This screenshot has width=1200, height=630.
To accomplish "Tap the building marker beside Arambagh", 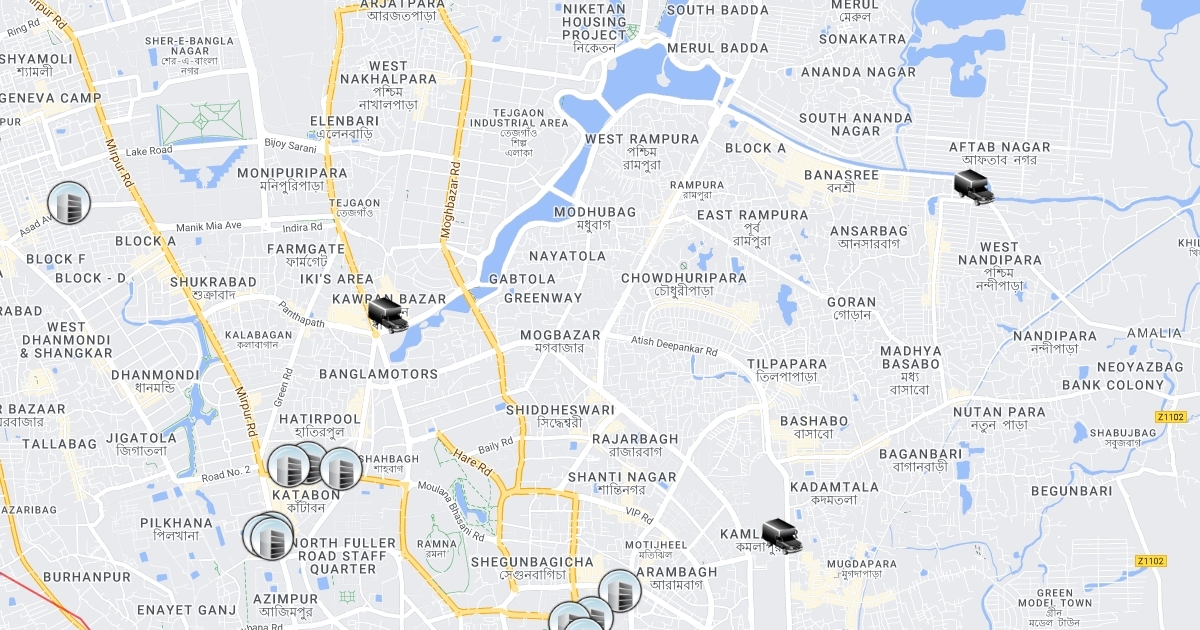I will click(x=620, y=591).
